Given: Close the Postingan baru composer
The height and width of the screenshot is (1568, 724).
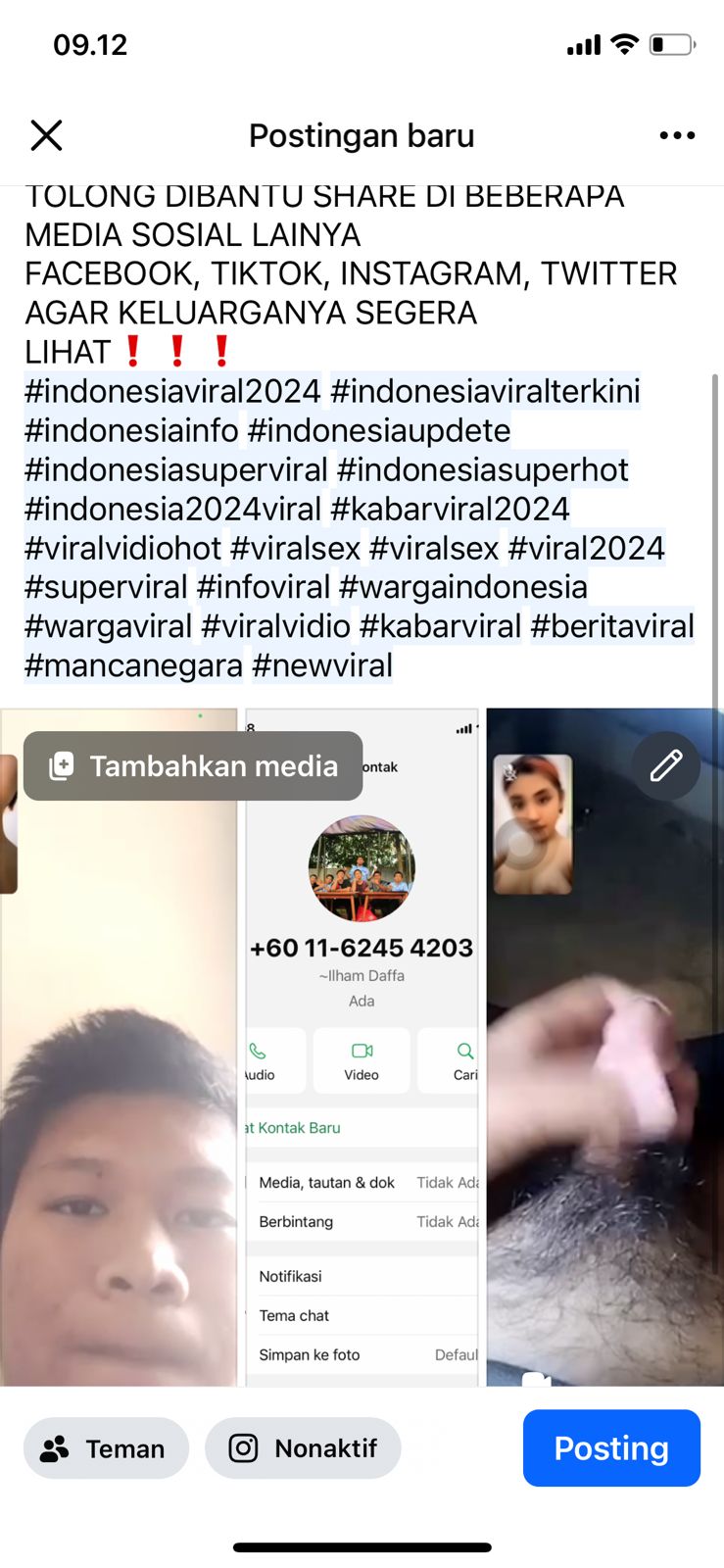Looking at the screenshot, I should (46, 135).
